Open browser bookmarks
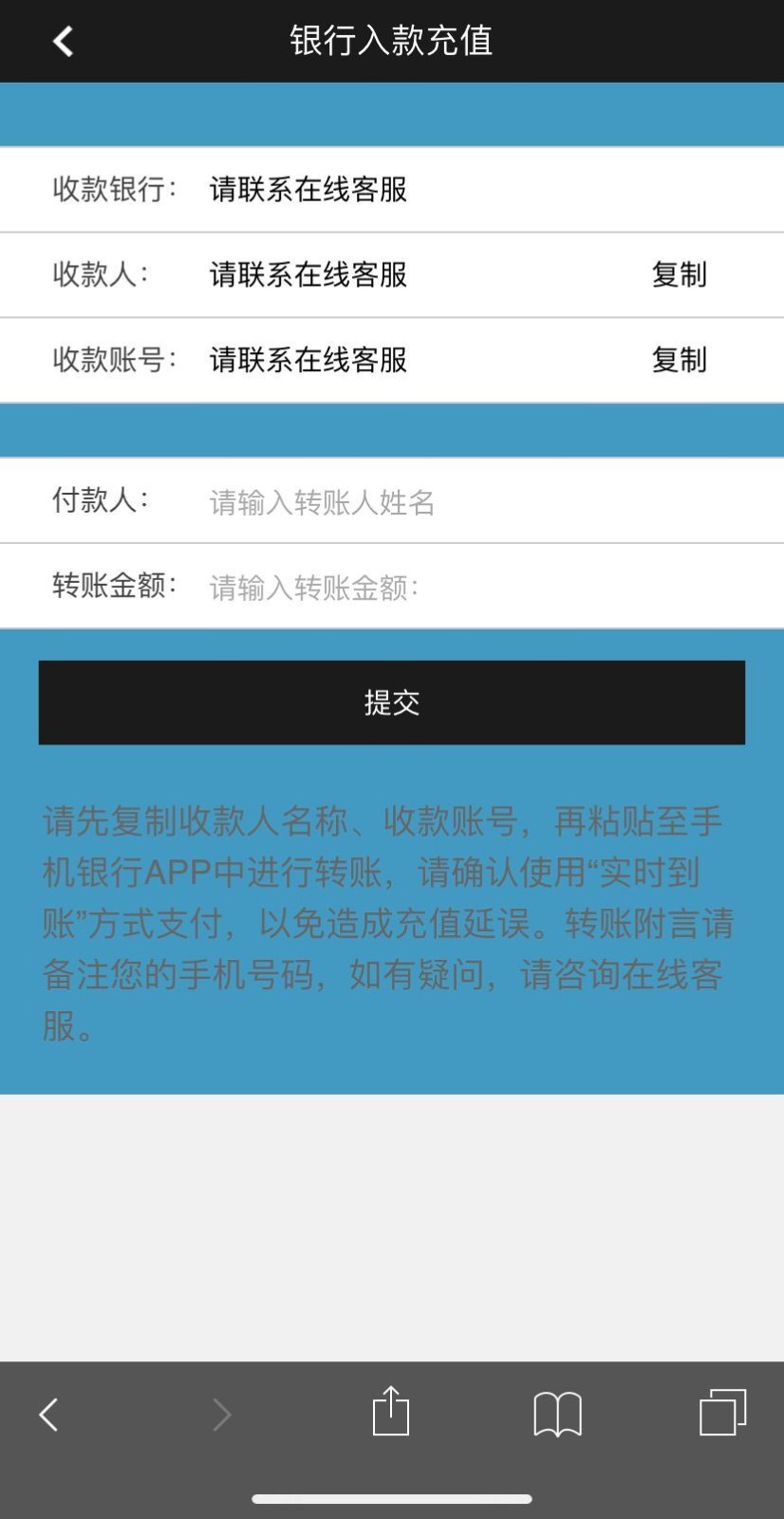The height and width of the screenshot is (1519, 784). (557, 1415)
